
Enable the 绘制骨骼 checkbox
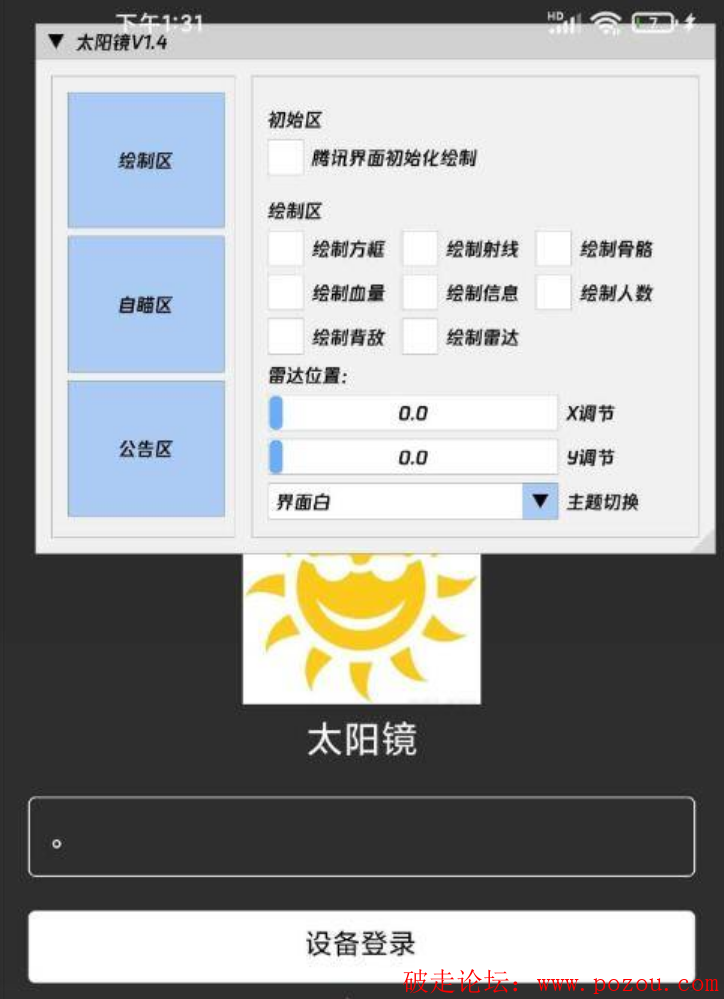554,249
